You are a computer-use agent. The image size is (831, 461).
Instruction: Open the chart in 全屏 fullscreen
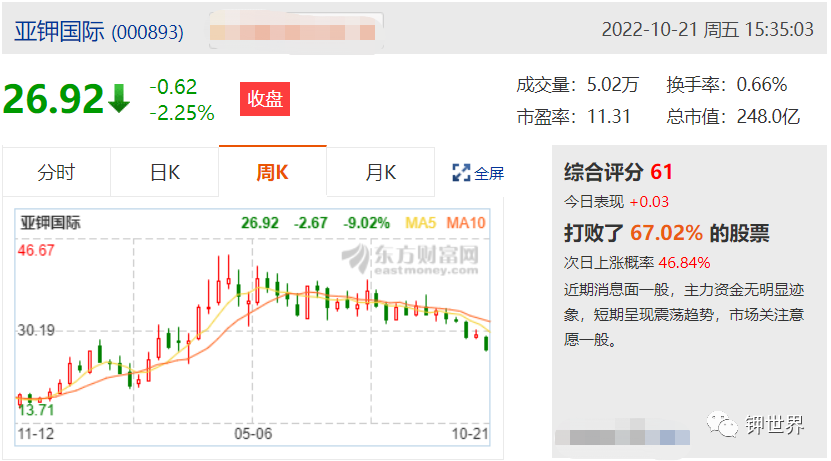(478, 173)
